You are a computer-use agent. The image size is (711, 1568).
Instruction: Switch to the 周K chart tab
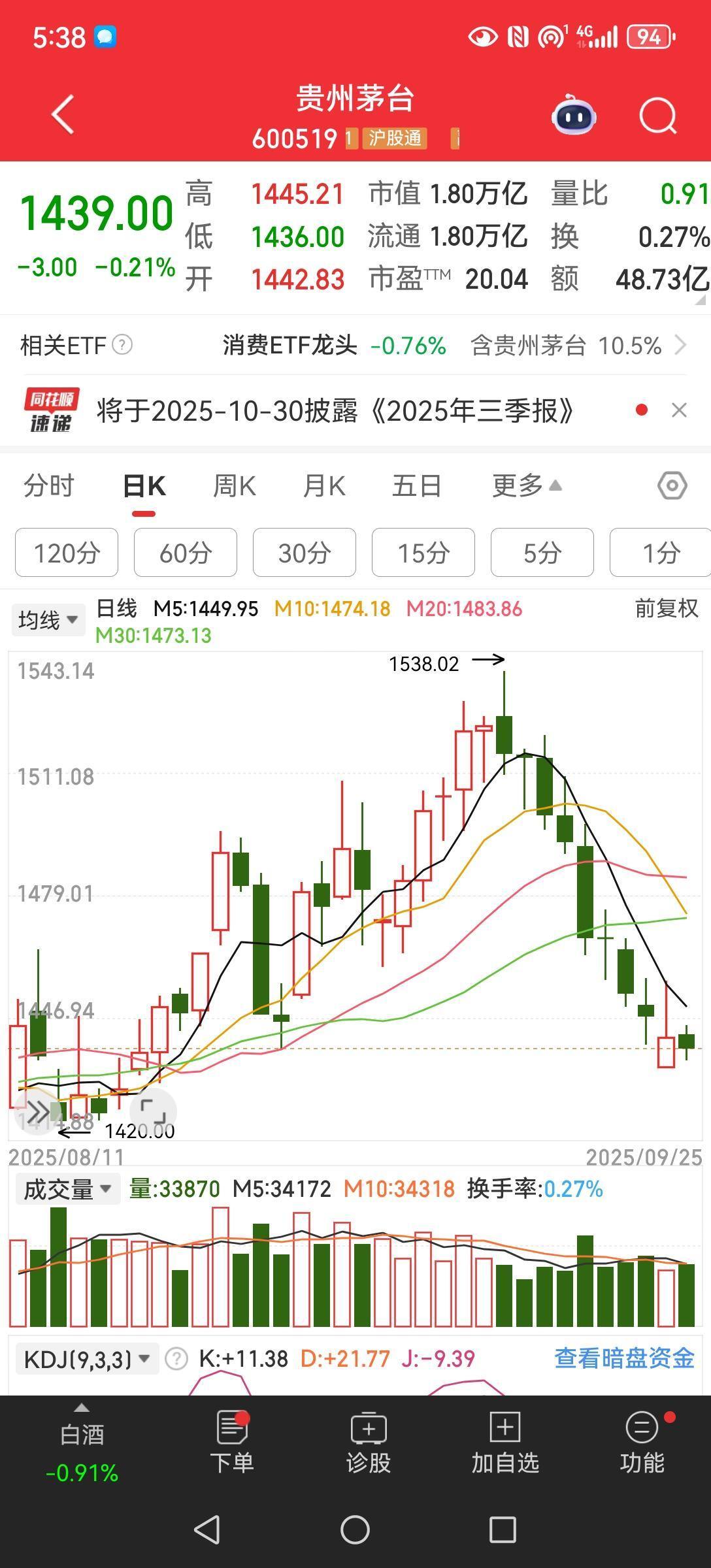(x=234, y=486)
